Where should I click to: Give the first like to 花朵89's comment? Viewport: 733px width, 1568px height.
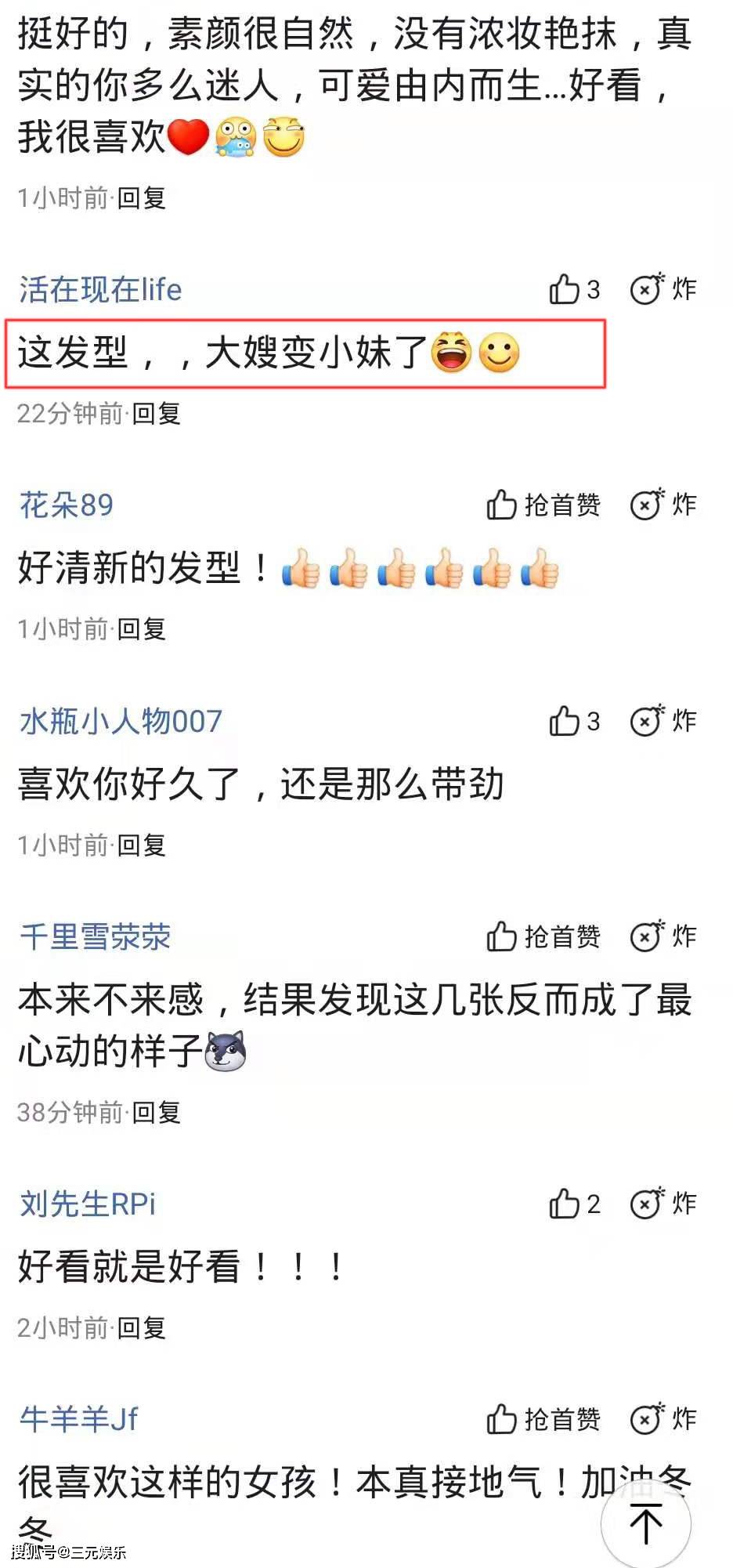(x=543, y=505)
